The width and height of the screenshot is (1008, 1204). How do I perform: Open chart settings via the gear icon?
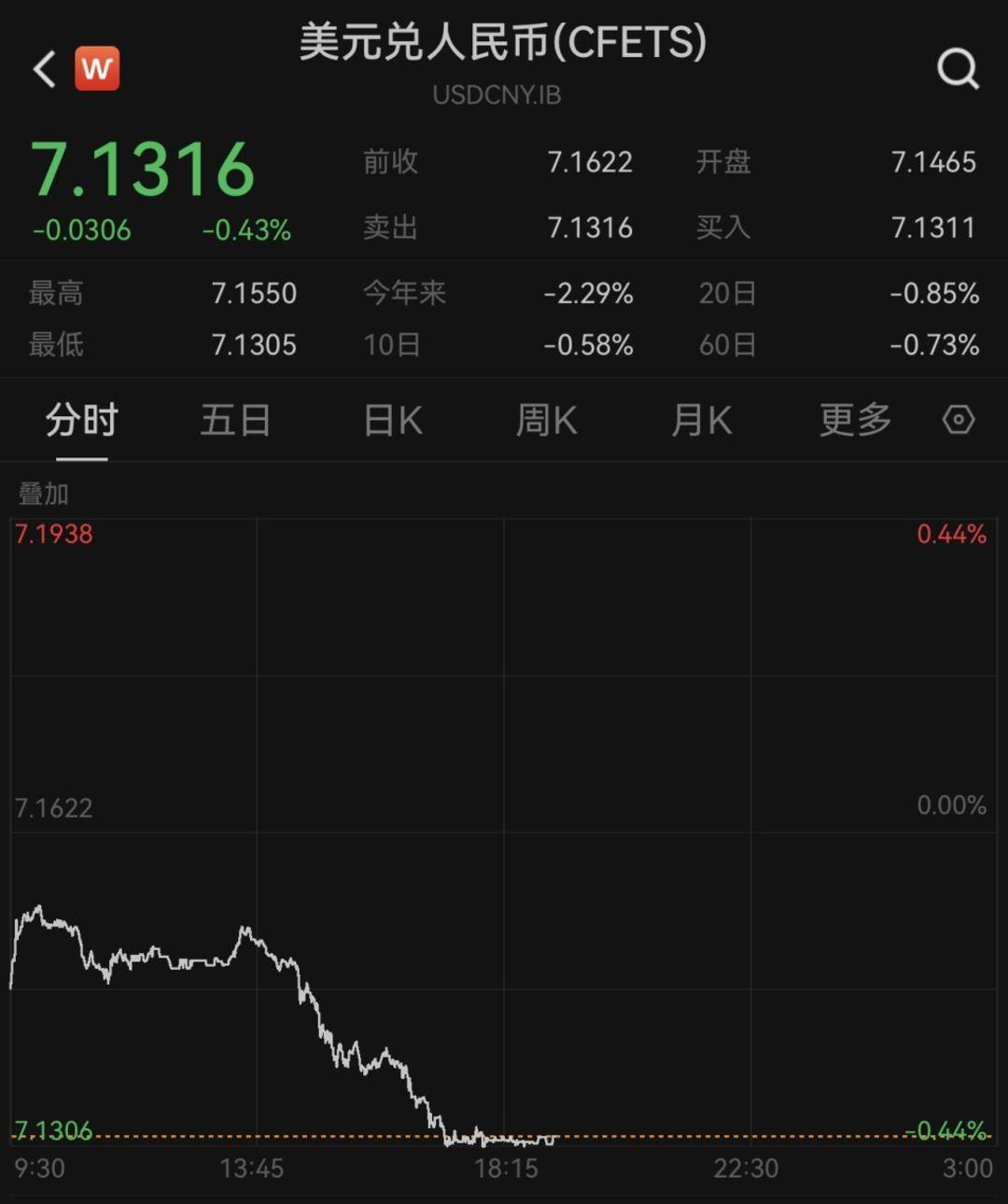959,420
